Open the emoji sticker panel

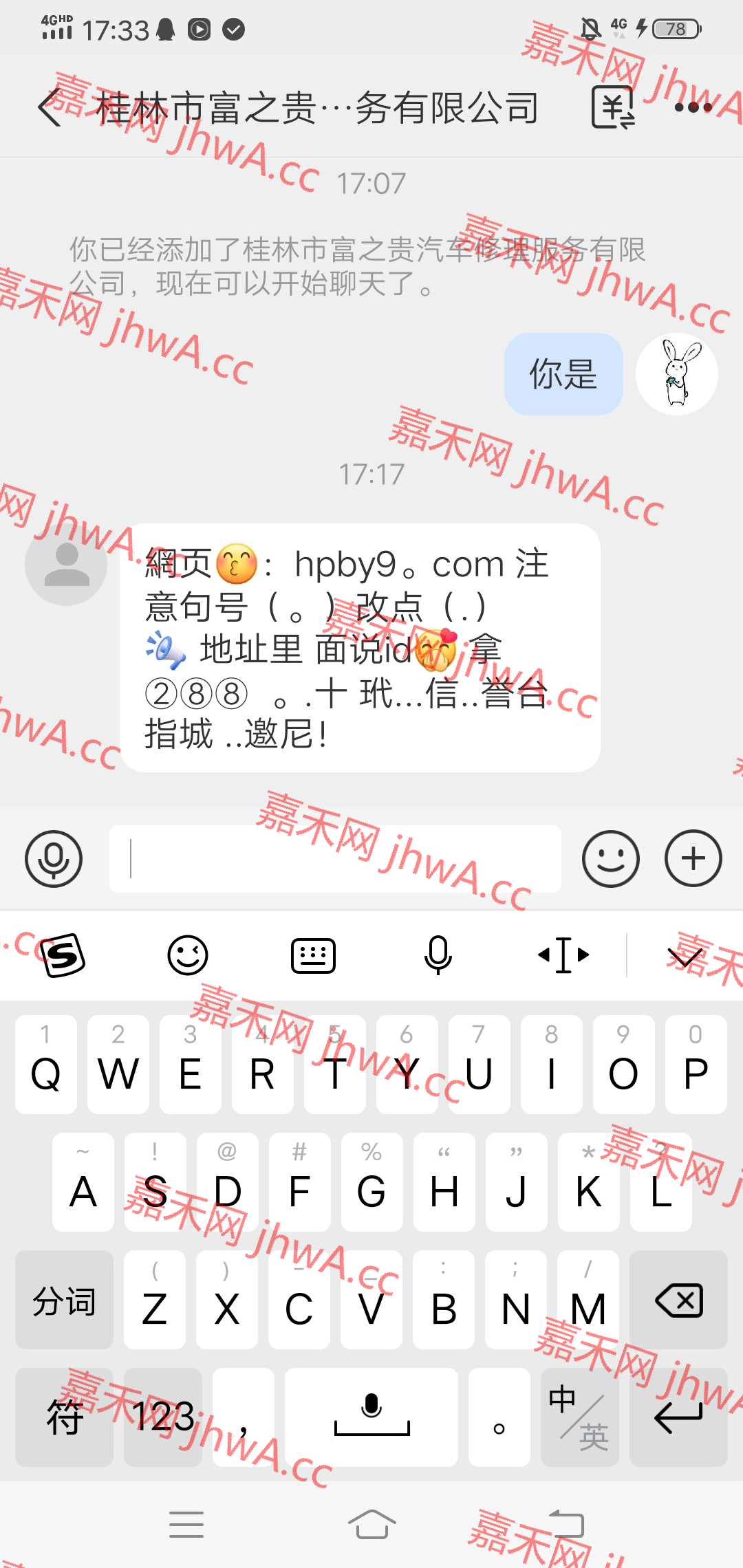point(610,859)
